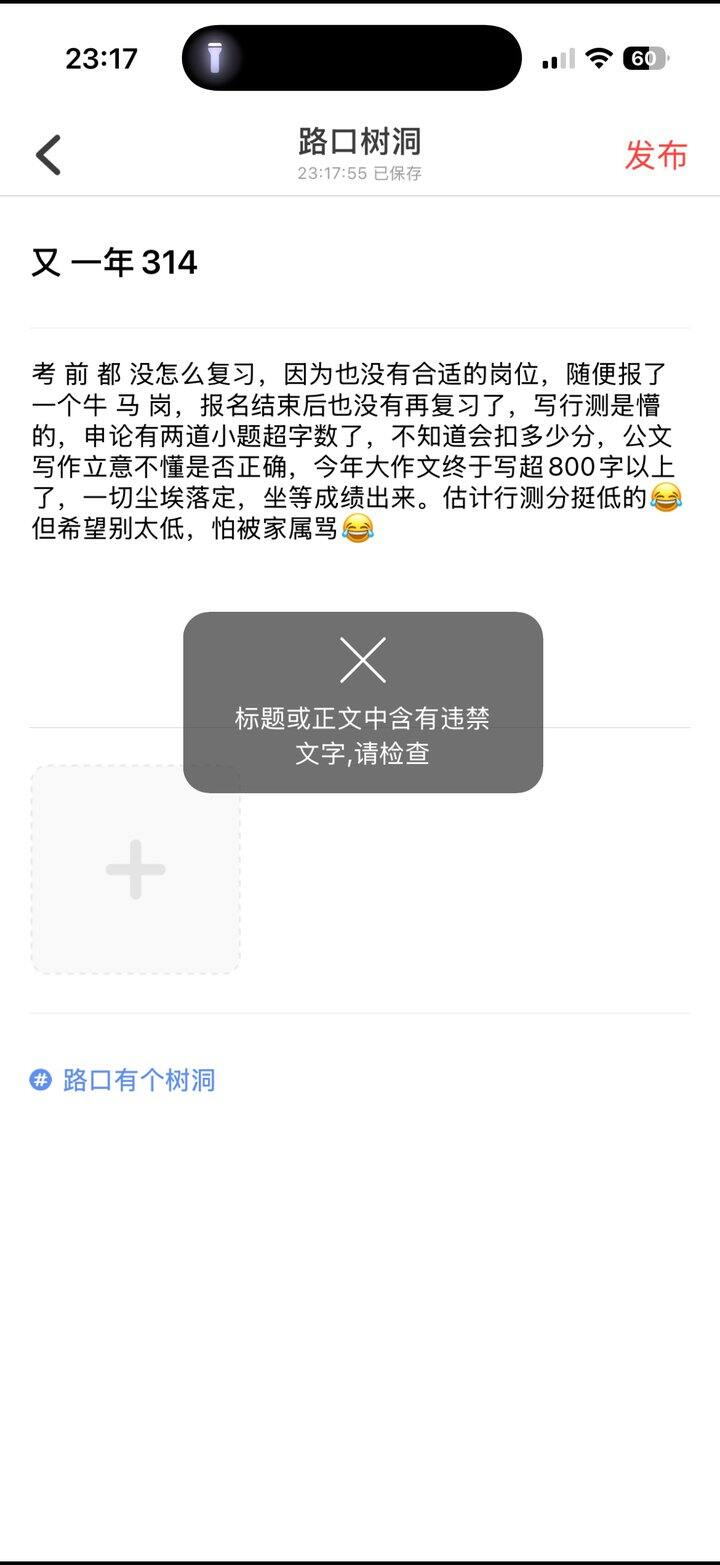Tap 发布 to publish the post
Screen dimensions: 720x1565
coord(657,157)
